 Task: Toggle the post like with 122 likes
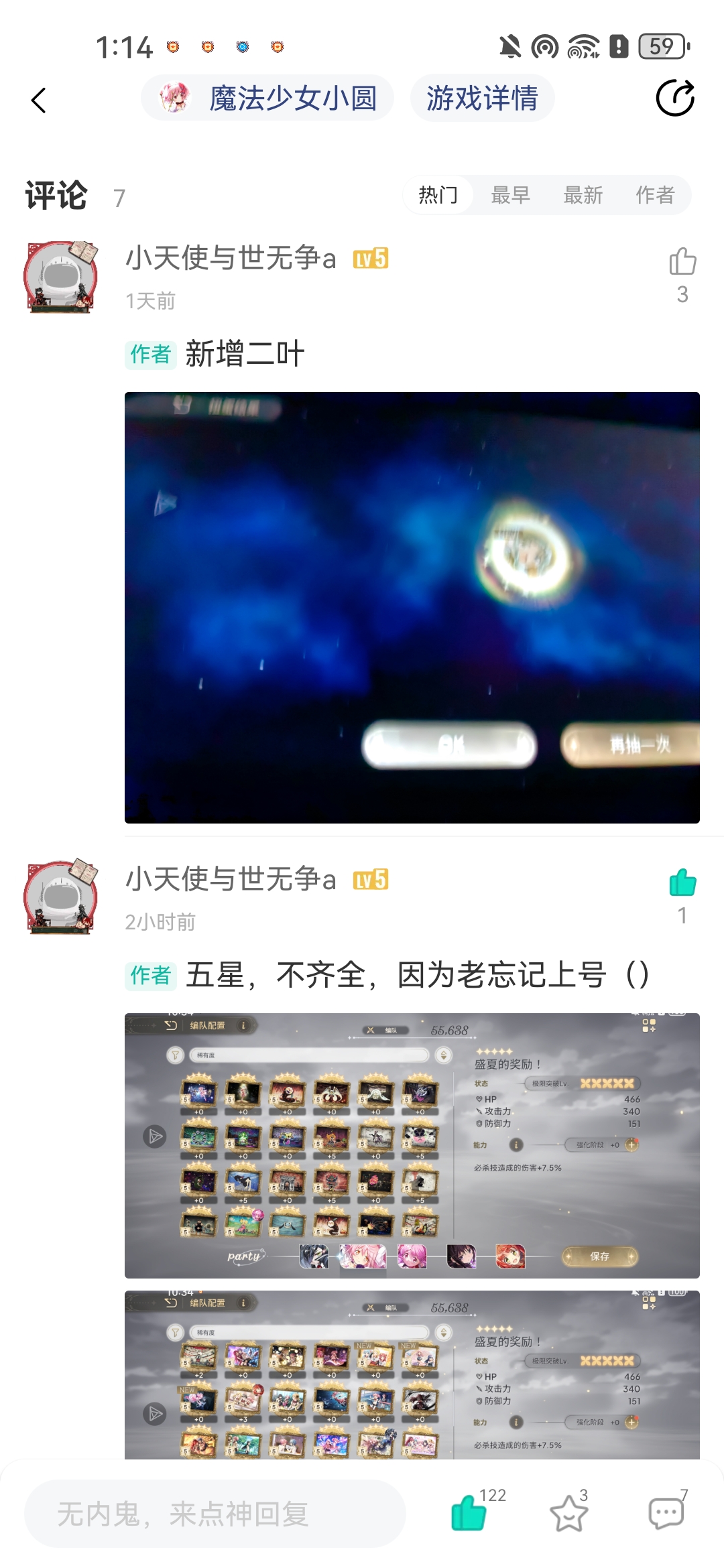[x=469, y=1513]
